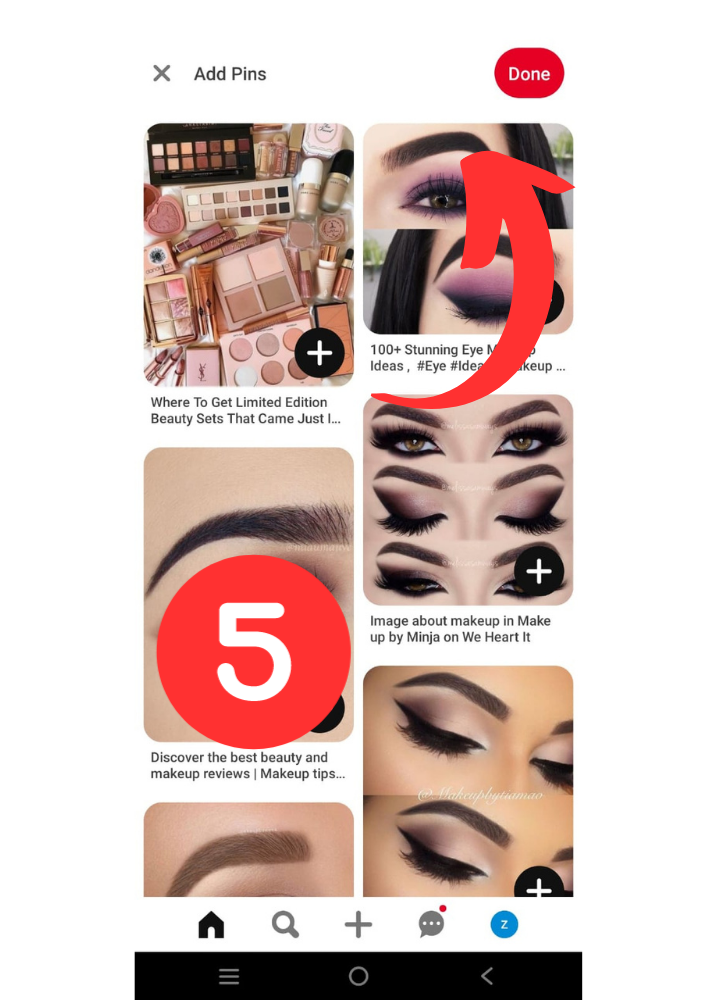Open the profile tab with Z avatar
The width and height of the screenshot is (717, 1000).
pyautogui.click(x=504, y=925)
